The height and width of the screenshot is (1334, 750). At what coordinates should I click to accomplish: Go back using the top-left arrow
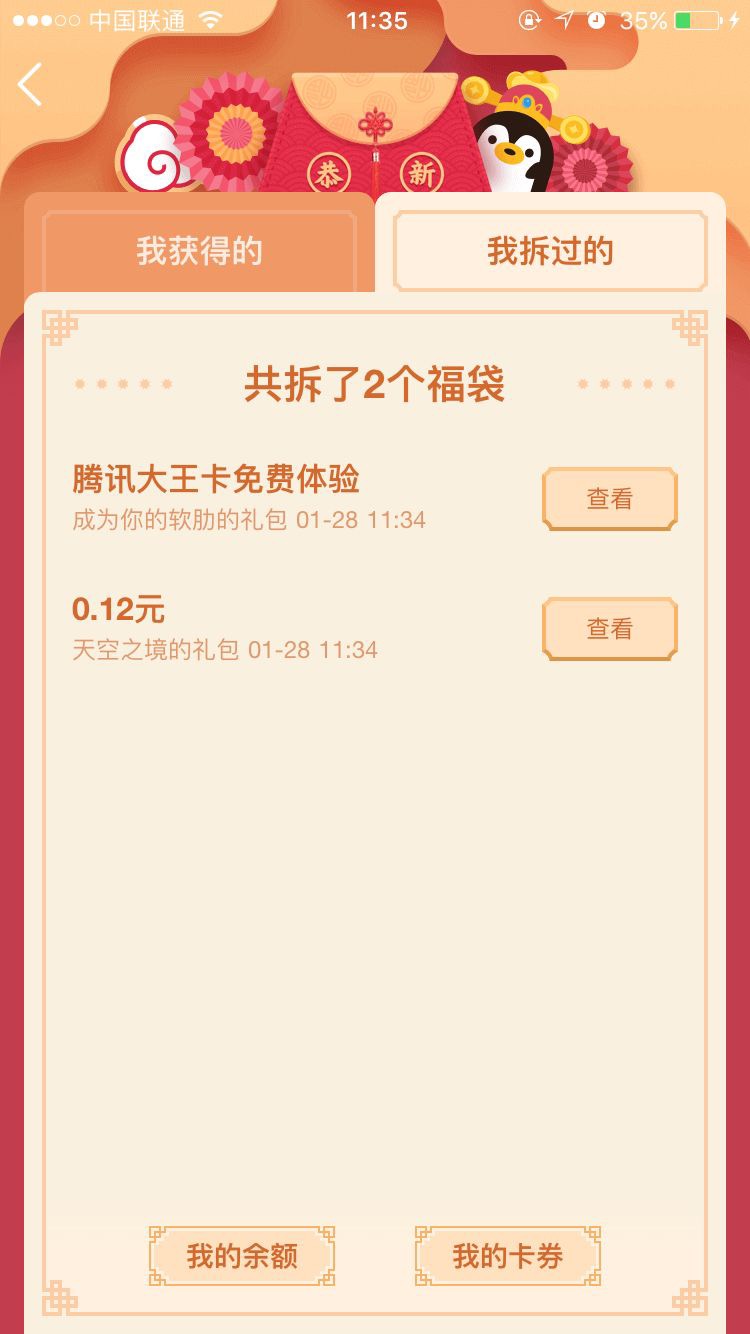30,85
